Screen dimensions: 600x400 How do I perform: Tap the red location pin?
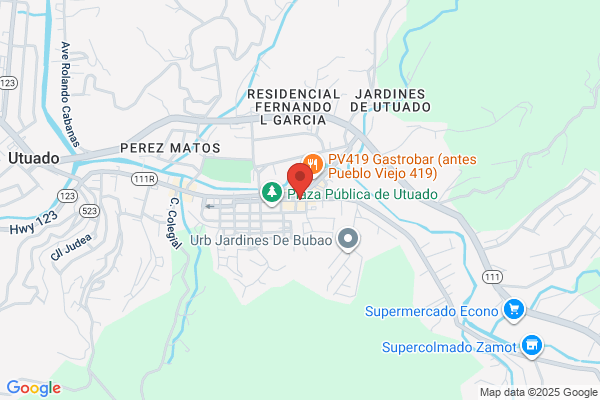point(300,180)
